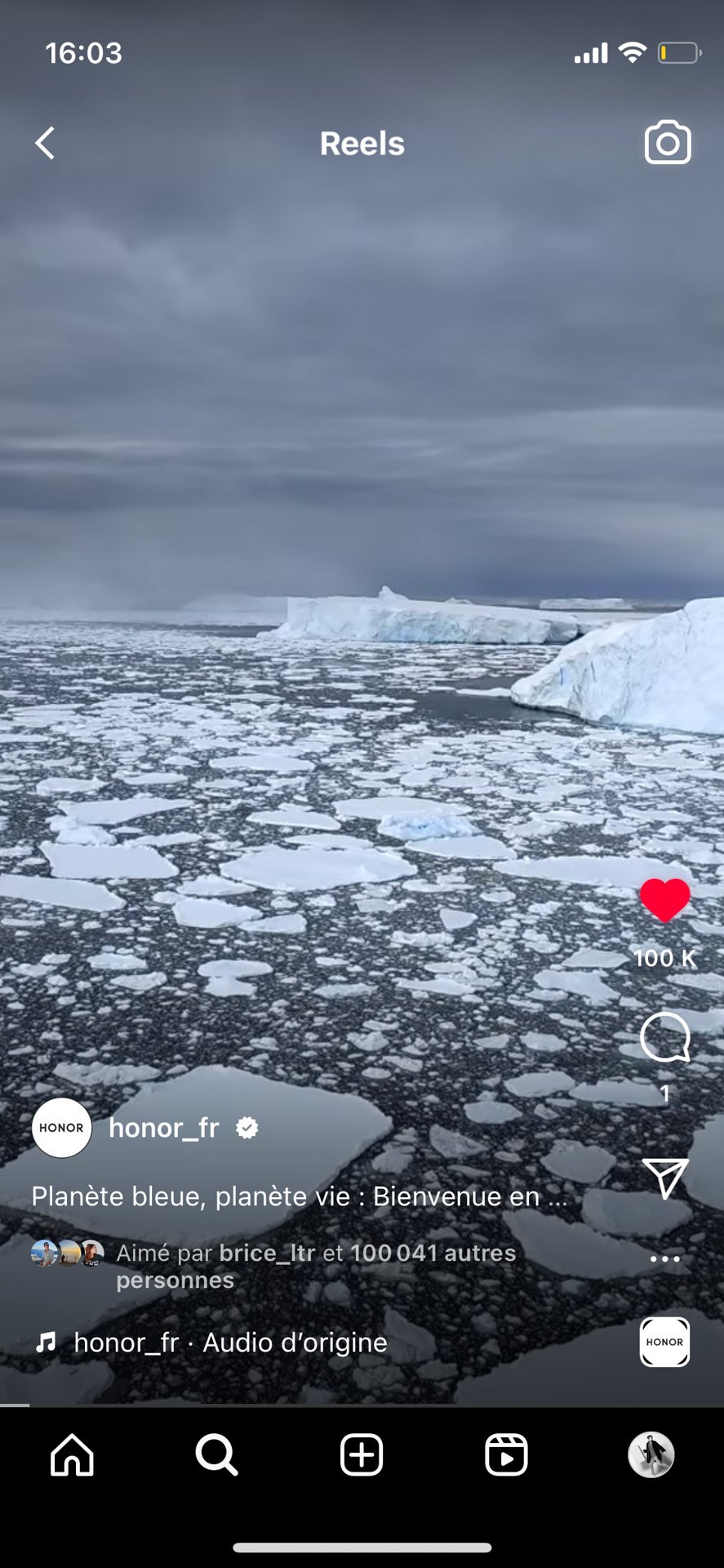This screenshot has height=1568, width=724.
Task: Expand the caption Planète bleue, planète vie
Action: point(299,1196)
